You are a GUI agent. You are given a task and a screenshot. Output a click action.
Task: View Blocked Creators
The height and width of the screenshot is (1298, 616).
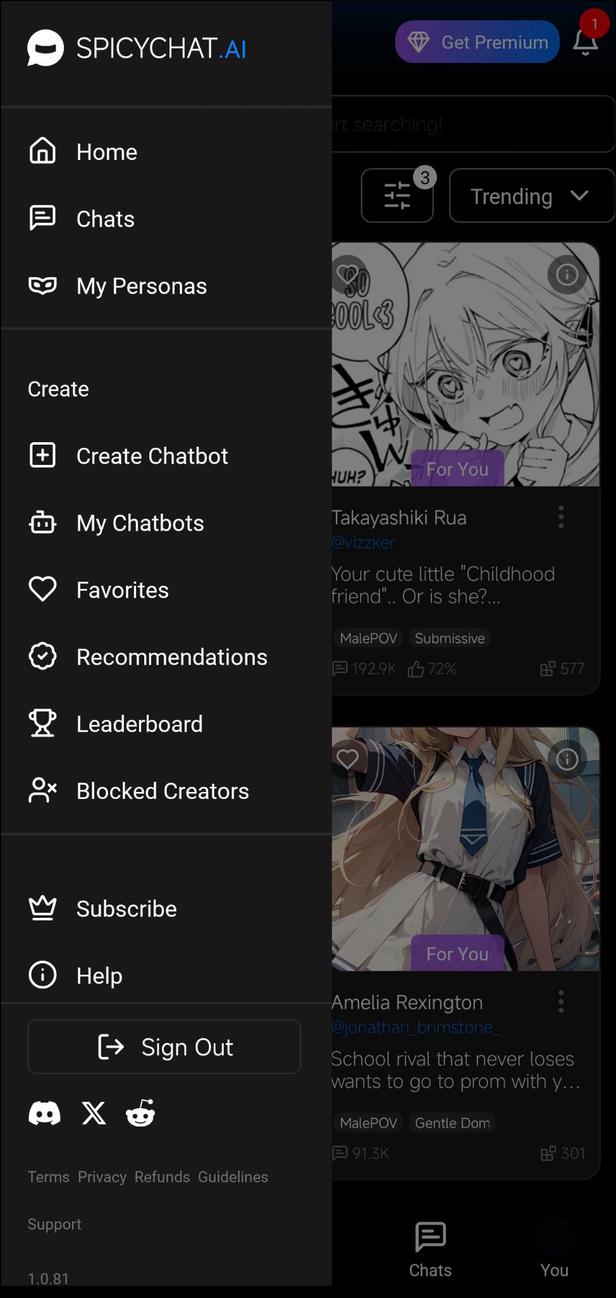coord(162,791)
